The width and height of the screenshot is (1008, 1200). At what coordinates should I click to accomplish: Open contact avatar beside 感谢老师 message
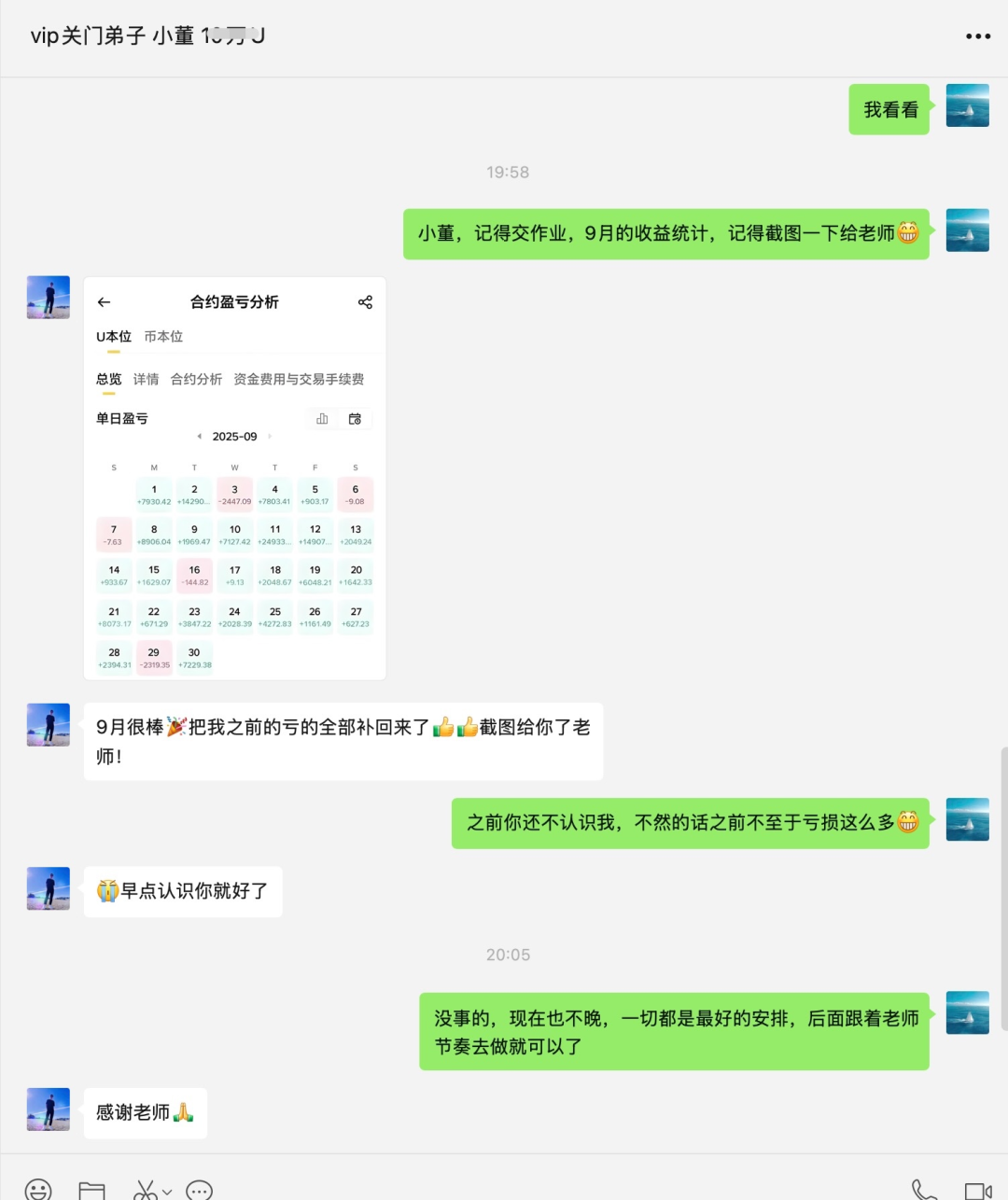click(x=49, y=1109)
